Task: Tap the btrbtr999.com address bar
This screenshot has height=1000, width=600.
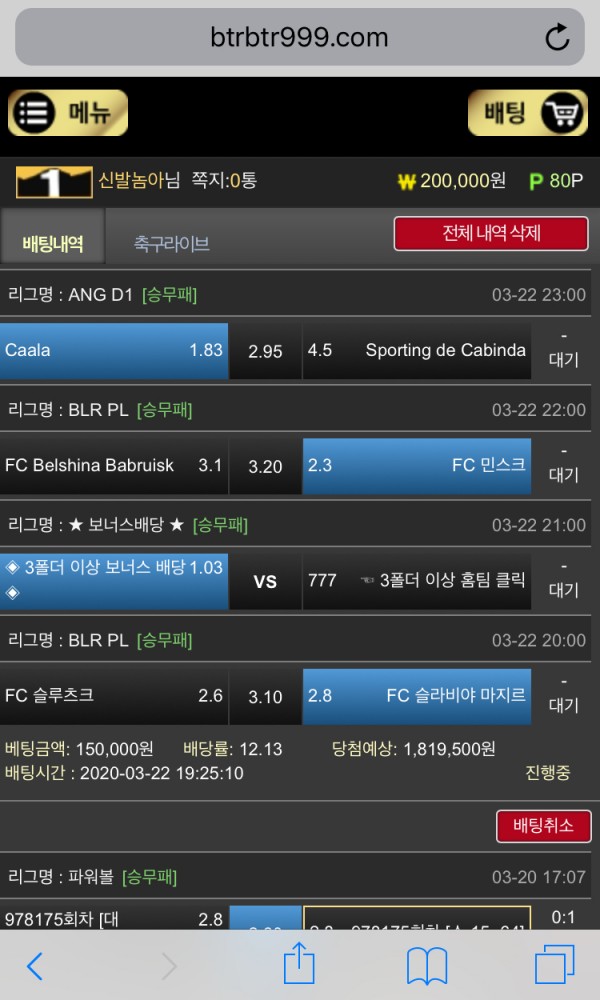Action: (x=299, y=38)
